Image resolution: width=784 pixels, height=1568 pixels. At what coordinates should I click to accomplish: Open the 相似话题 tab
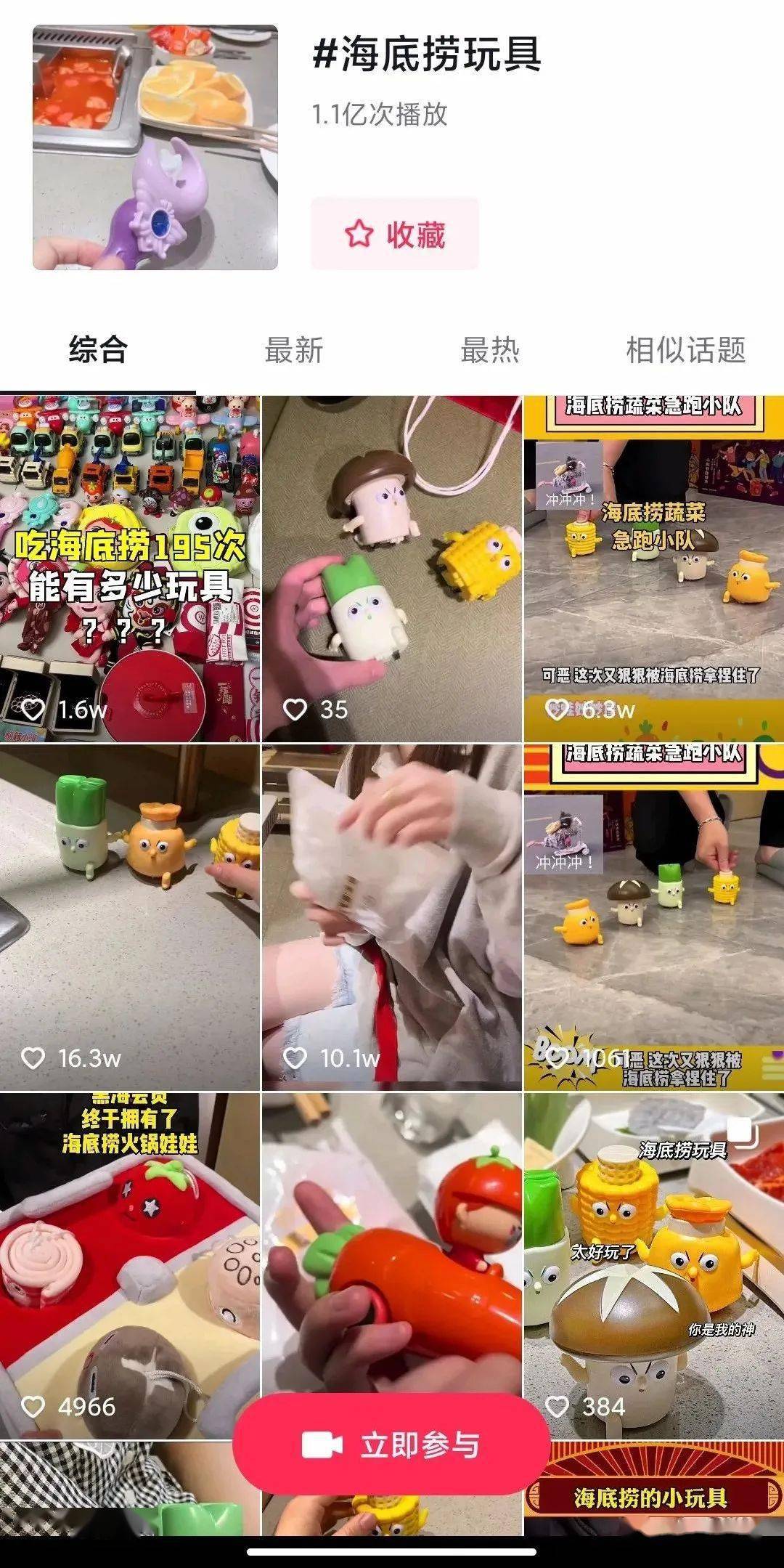tap(686, 350)
